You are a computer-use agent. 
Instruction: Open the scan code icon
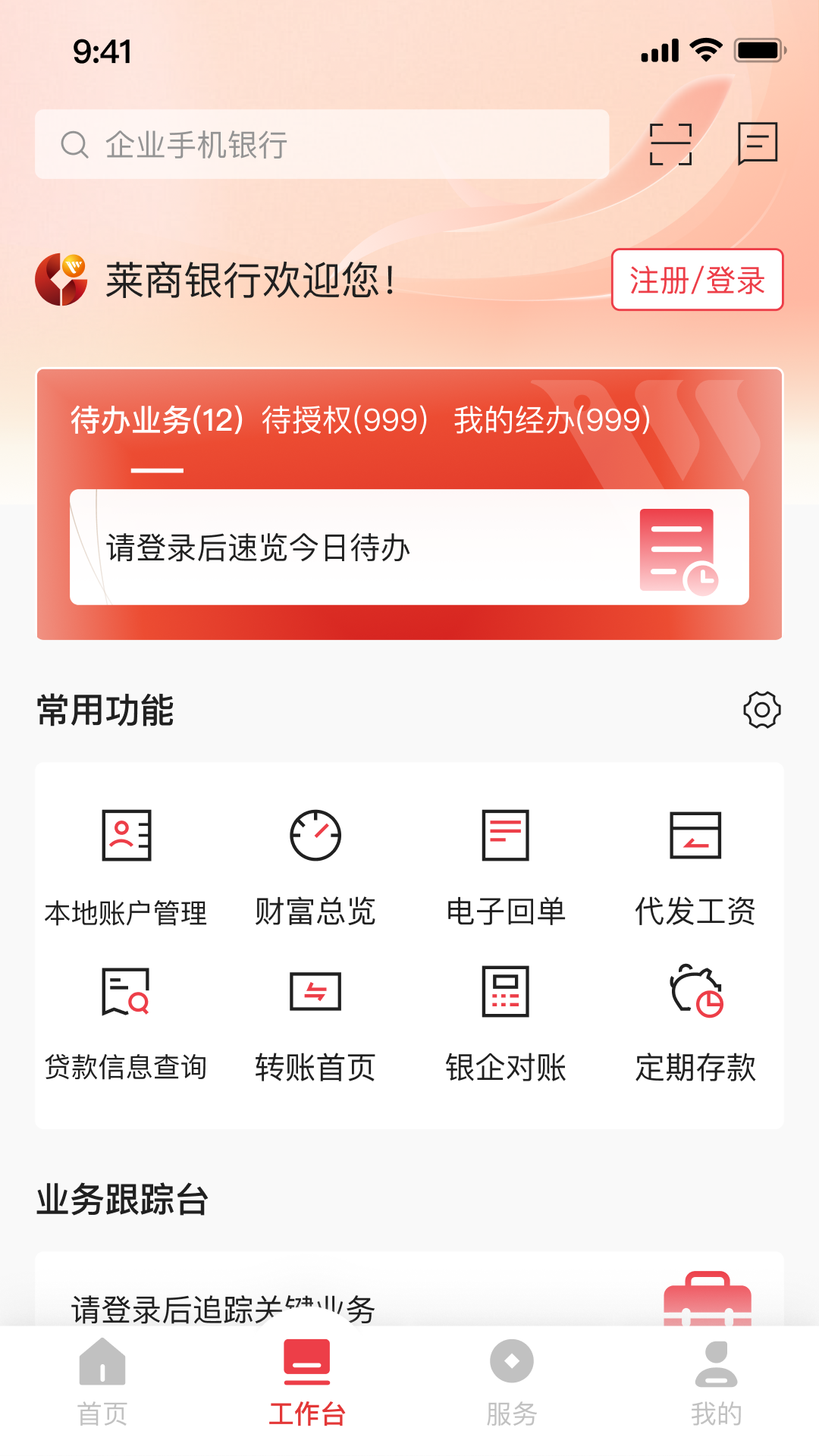pos(671,144)
